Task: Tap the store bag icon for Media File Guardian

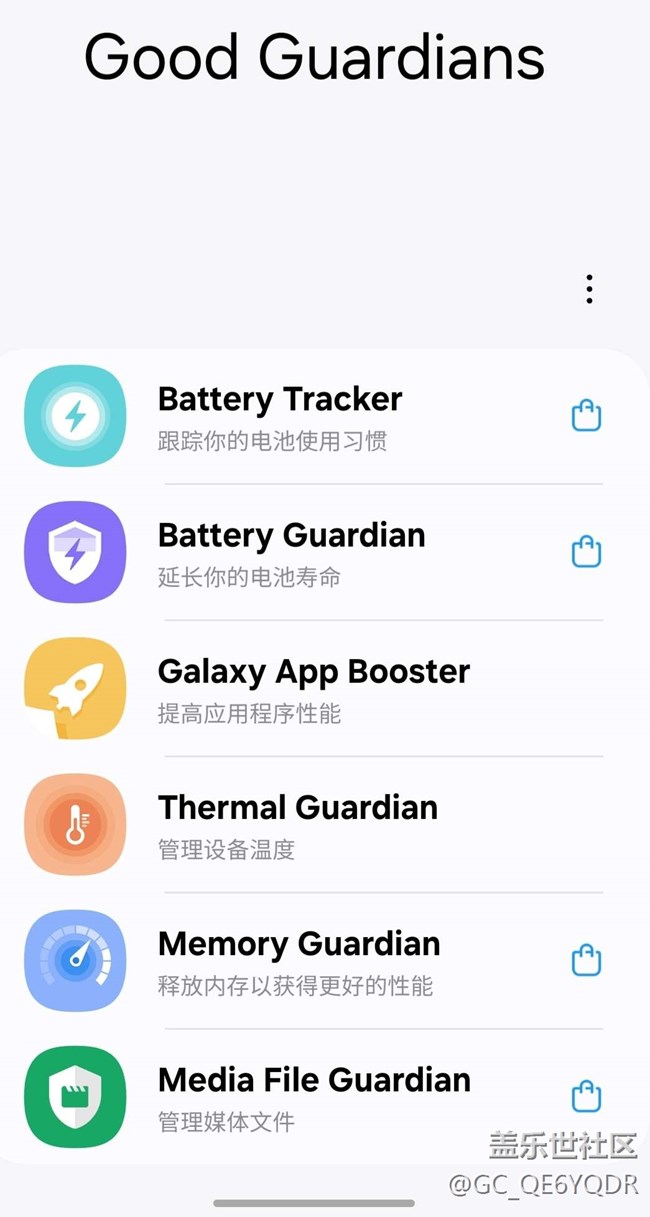Action: [x=586, y=1096]
